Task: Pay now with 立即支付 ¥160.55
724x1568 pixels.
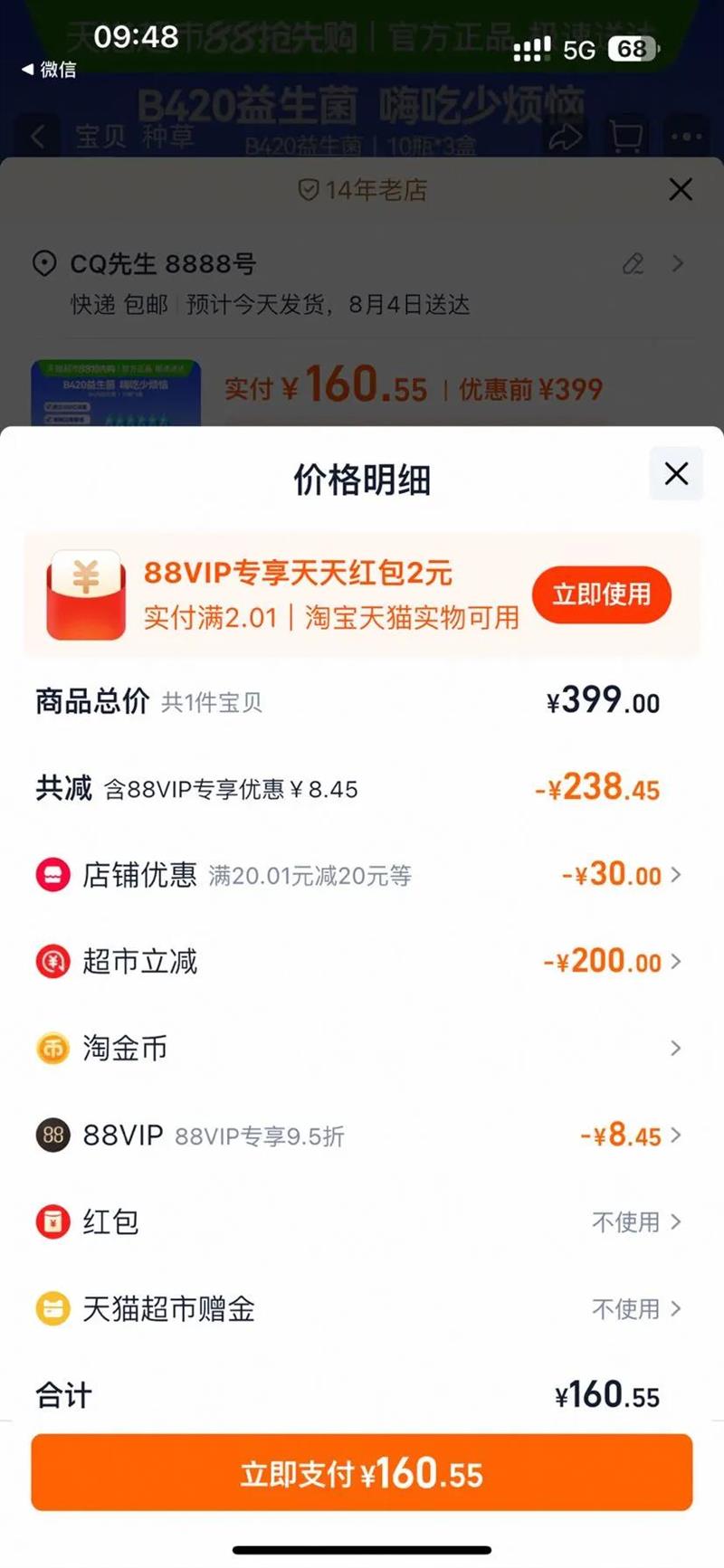Action: tap(362, 1473)
